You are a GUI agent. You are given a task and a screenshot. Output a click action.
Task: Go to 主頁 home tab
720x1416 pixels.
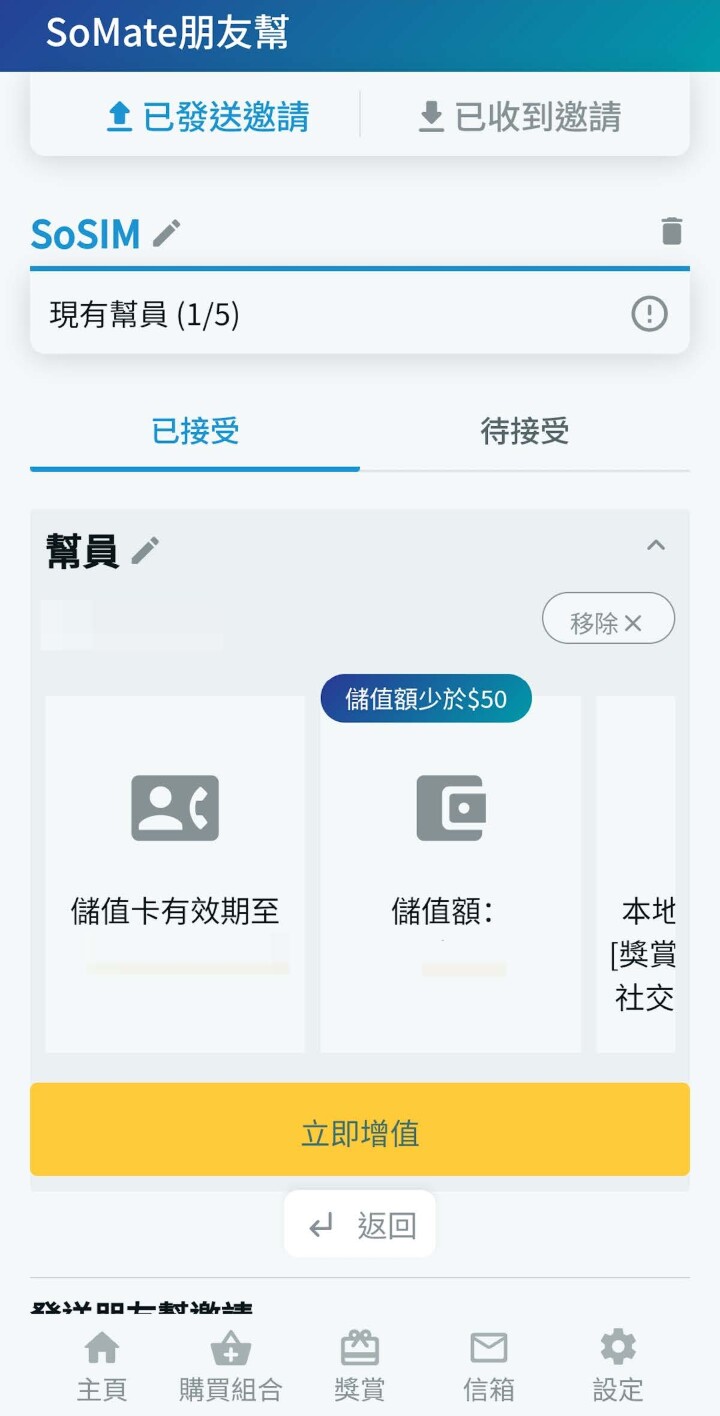coord(102,1365)
